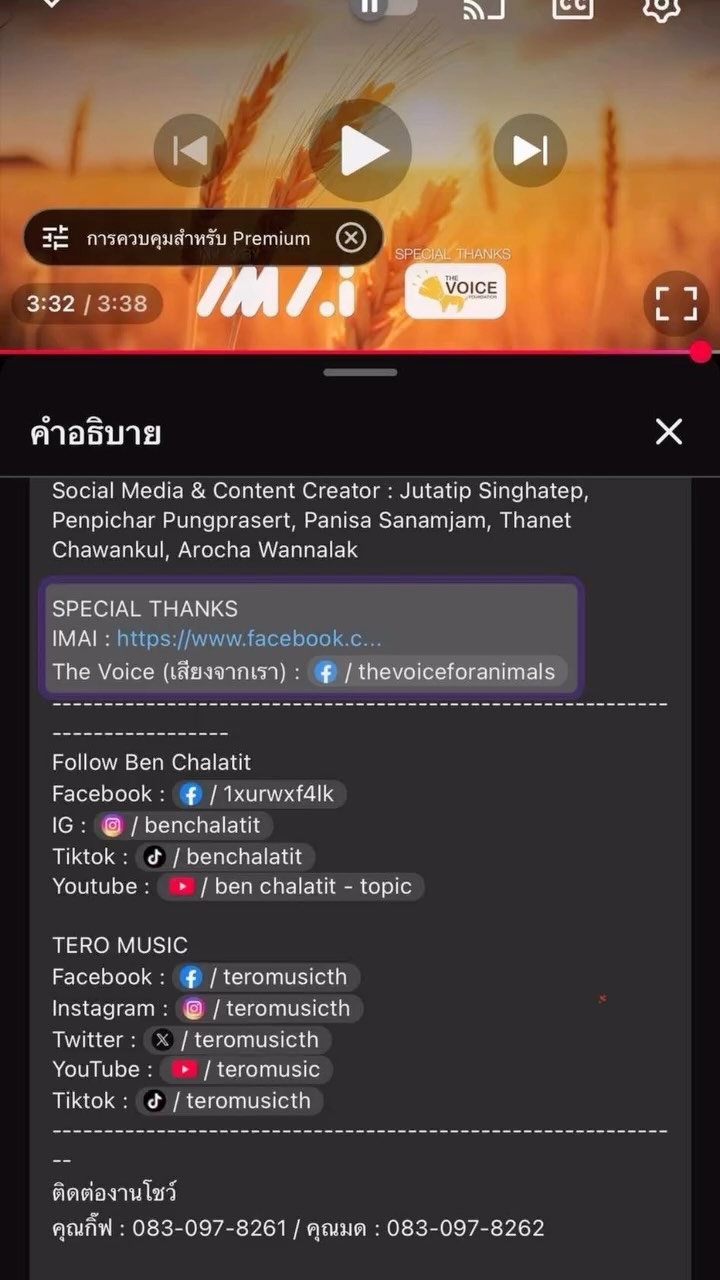This screenshot has width=720, height=1280.
Task: Open Ben Chalatit's Facebook link 1xurwxf4lk
Action: (x=260, y=794)
